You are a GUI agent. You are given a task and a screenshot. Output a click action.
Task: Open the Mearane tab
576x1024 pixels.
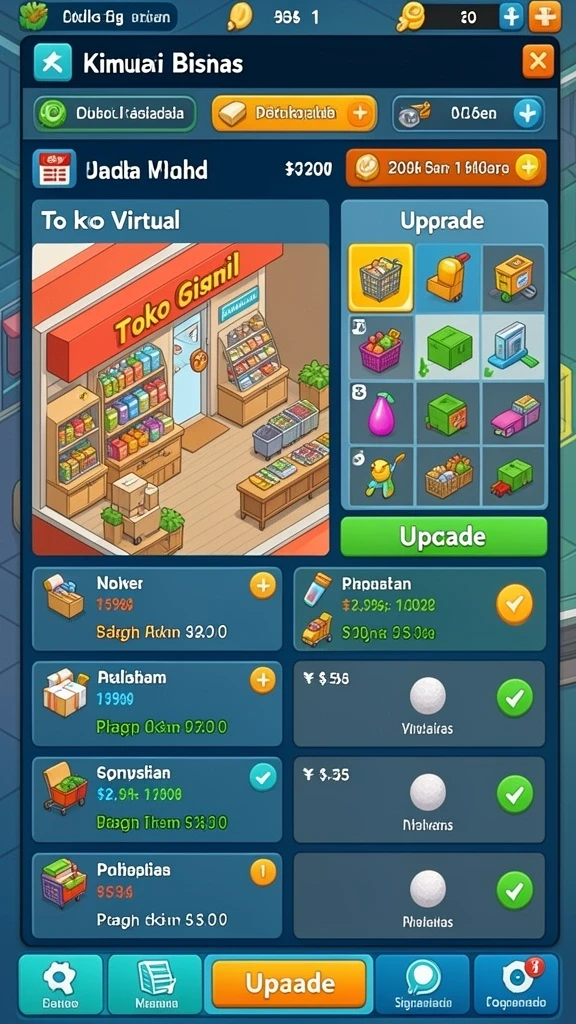(155, 984)
